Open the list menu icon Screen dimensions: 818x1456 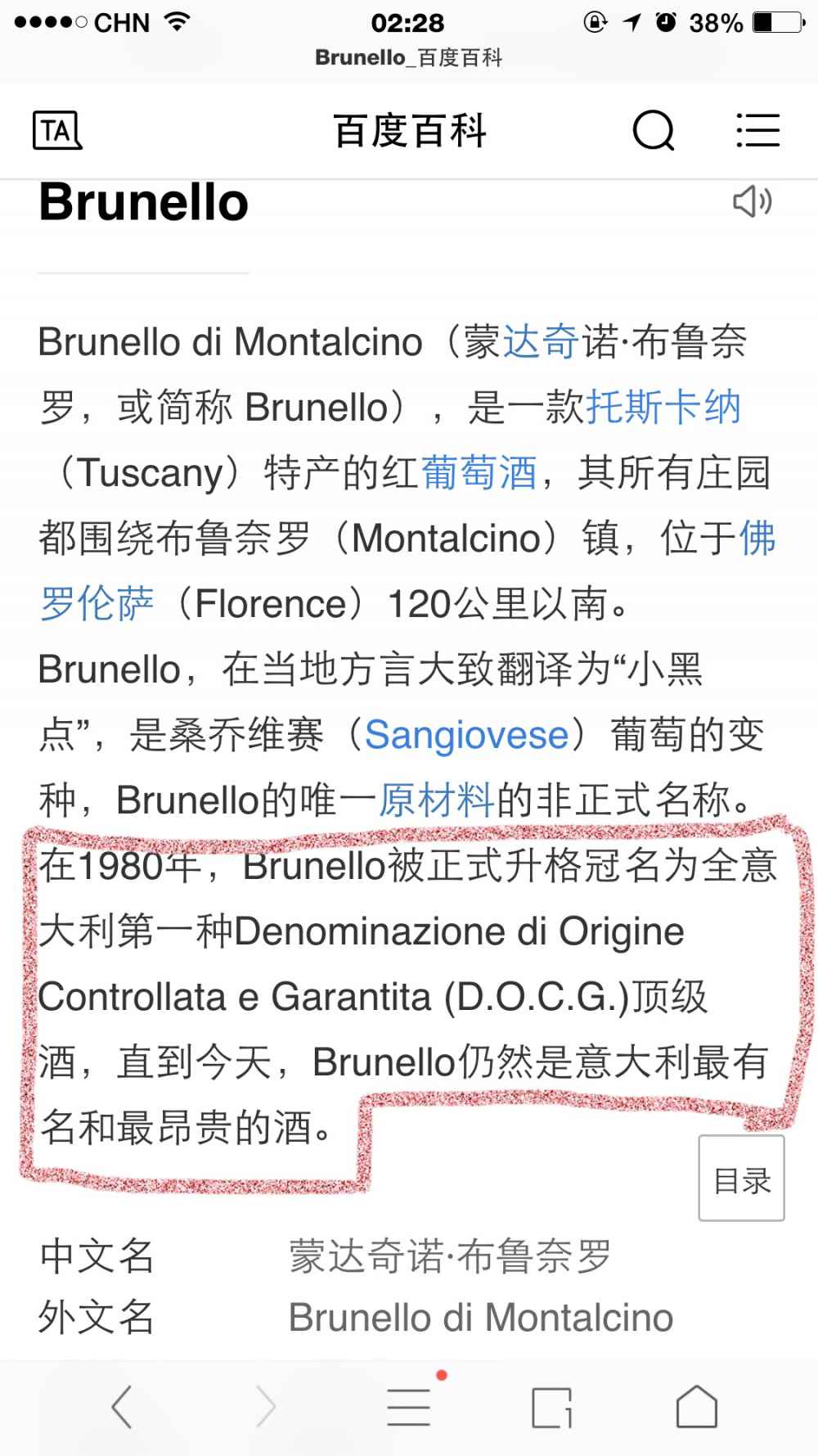(x=757, y=131)
